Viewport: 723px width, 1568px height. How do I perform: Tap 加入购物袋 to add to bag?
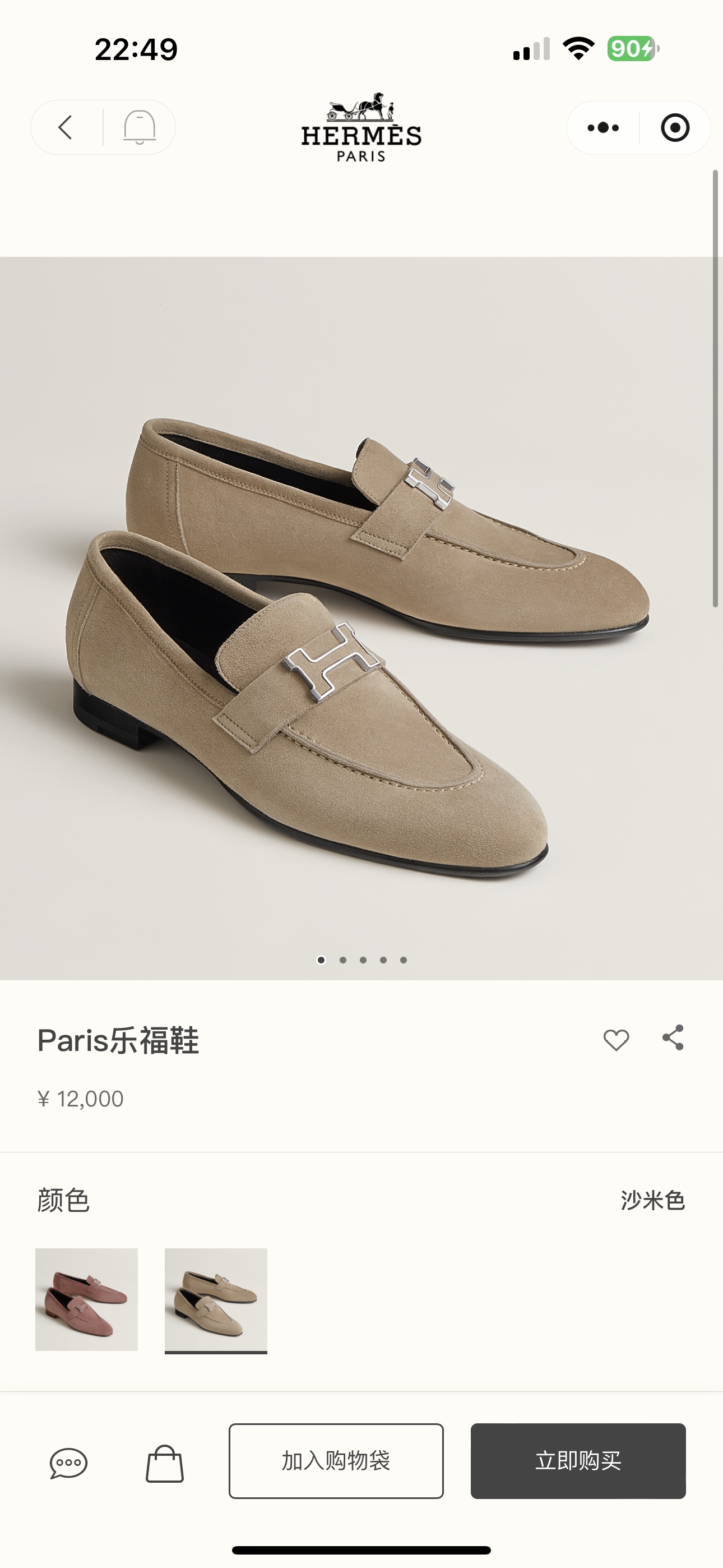click(x=335, y=1461)
